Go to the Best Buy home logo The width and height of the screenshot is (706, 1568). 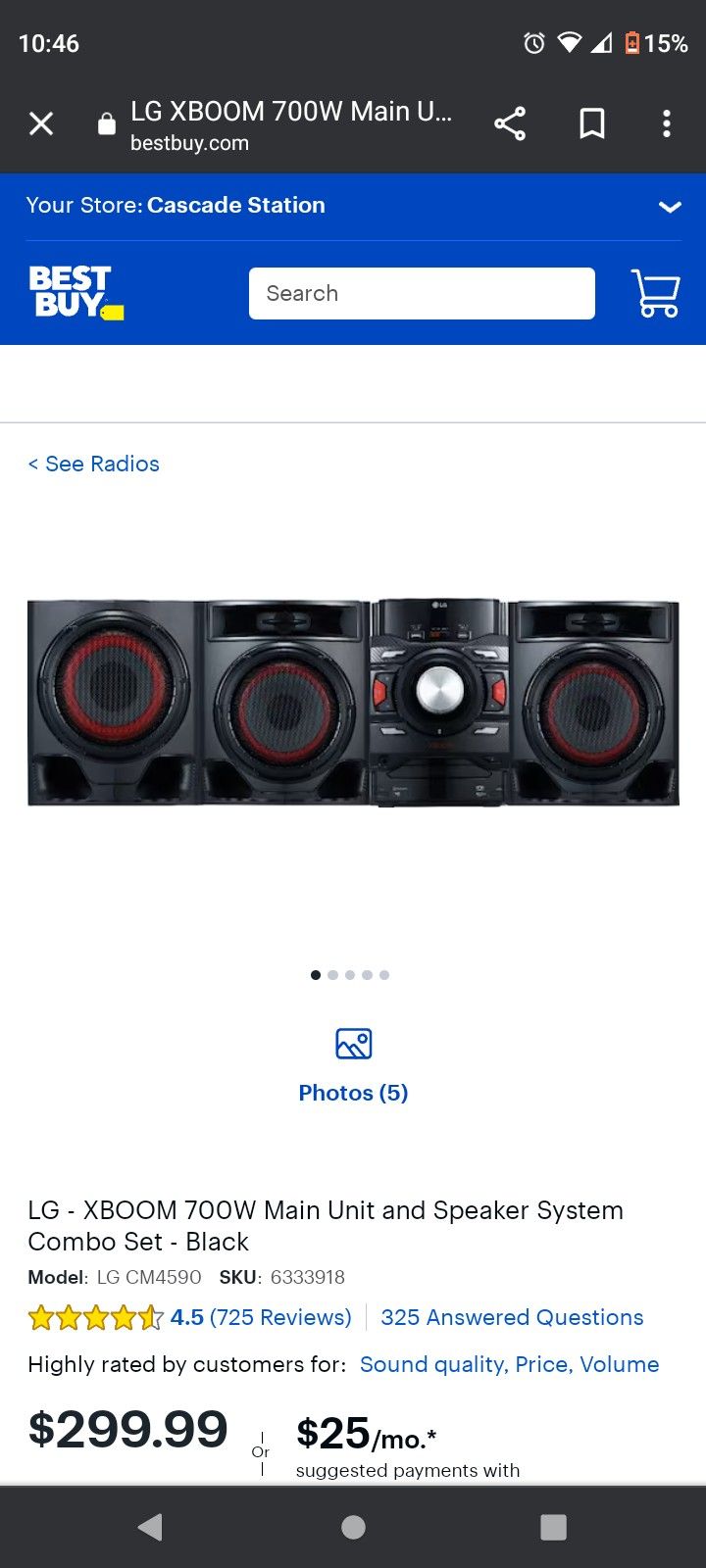[x=76, y=293]
